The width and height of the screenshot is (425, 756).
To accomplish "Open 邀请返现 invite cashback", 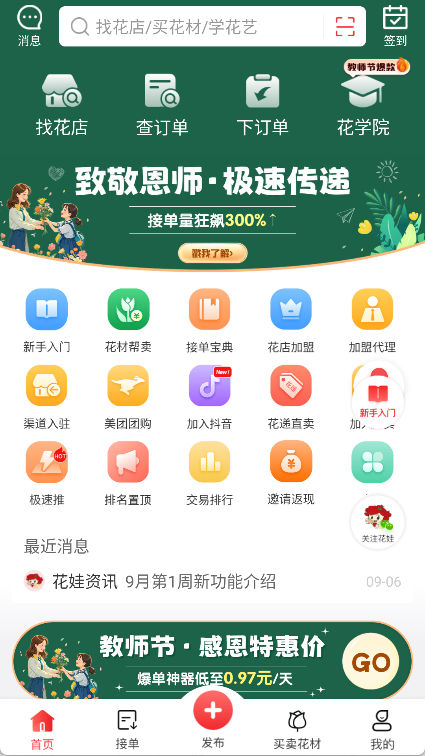I will coord(291,473).
